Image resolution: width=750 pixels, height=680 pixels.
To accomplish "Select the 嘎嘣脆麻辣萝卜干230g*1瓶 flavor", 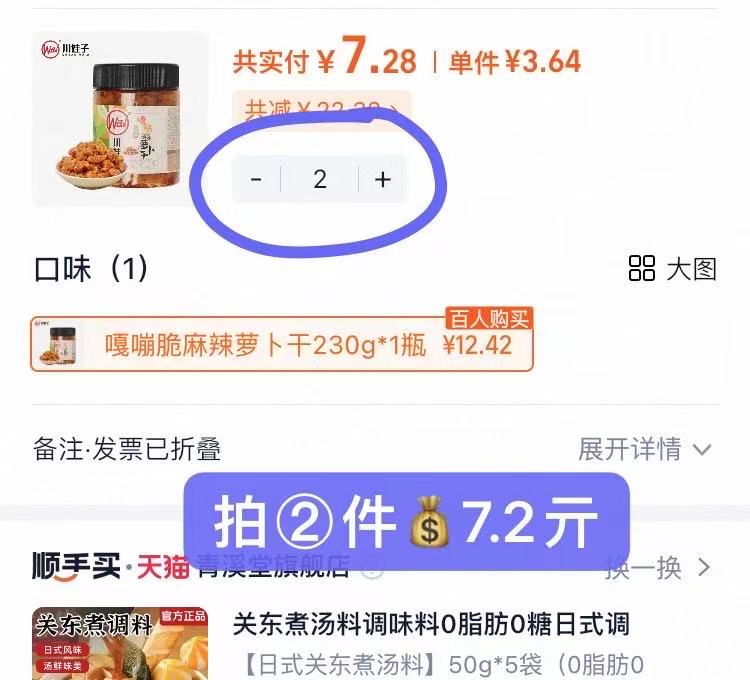I will pyautogui.click(x=281, y=345).
